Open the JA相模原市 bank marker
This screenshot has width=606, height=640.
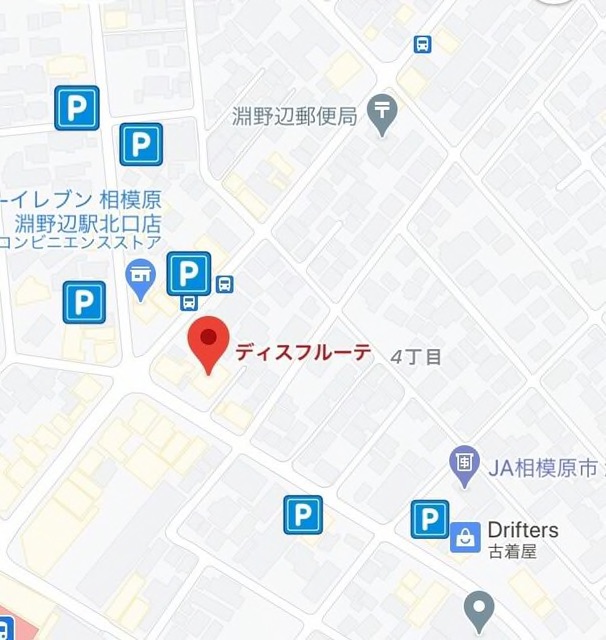465,462
